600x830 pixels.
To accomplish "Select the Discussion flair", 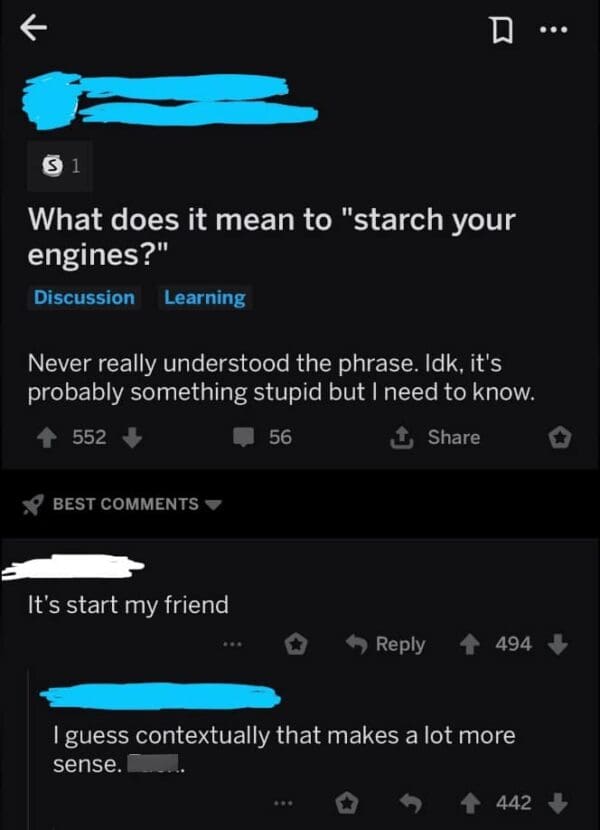I will click(84, 297).
